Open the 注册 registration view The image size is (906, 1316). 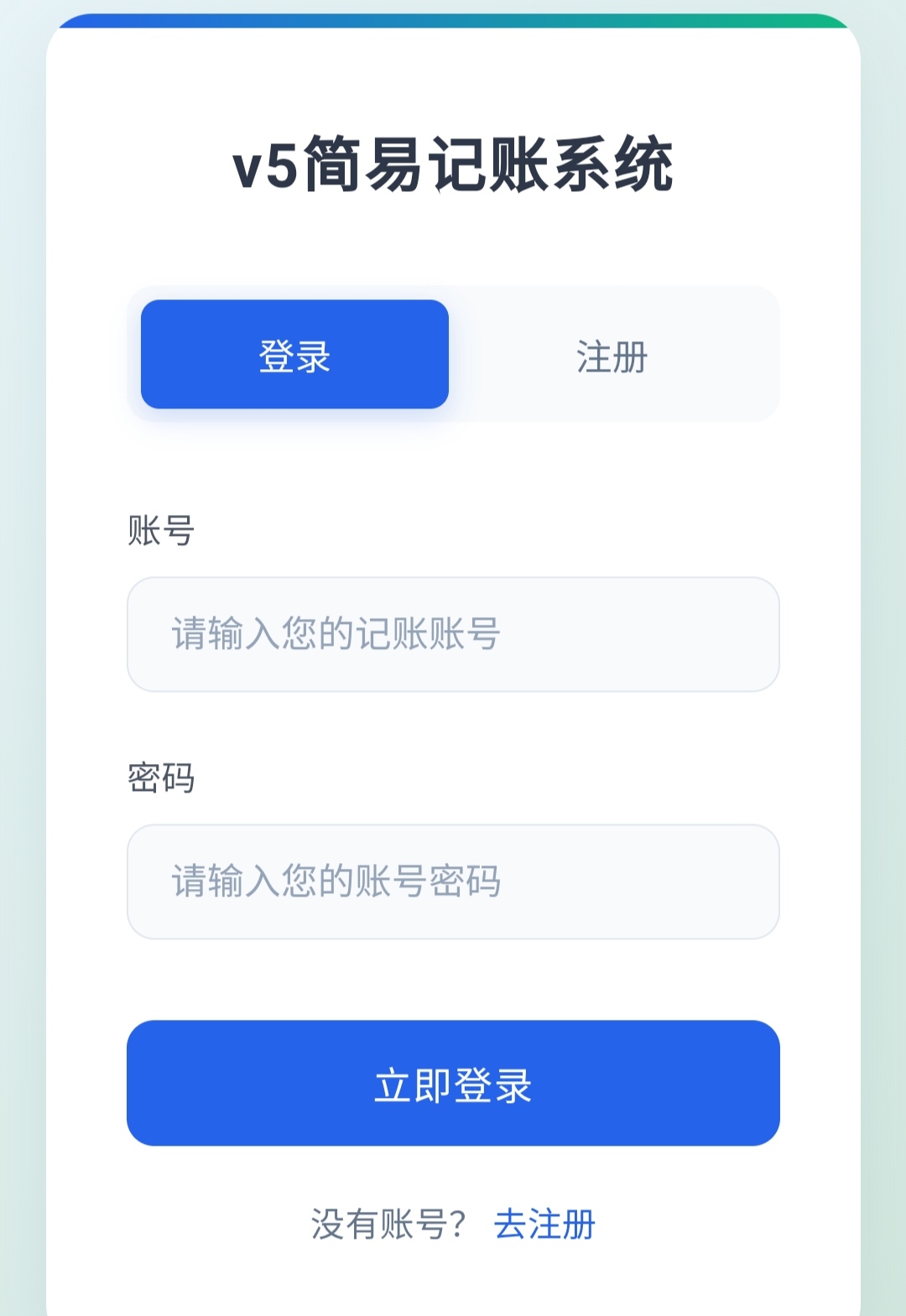[613, 355]
